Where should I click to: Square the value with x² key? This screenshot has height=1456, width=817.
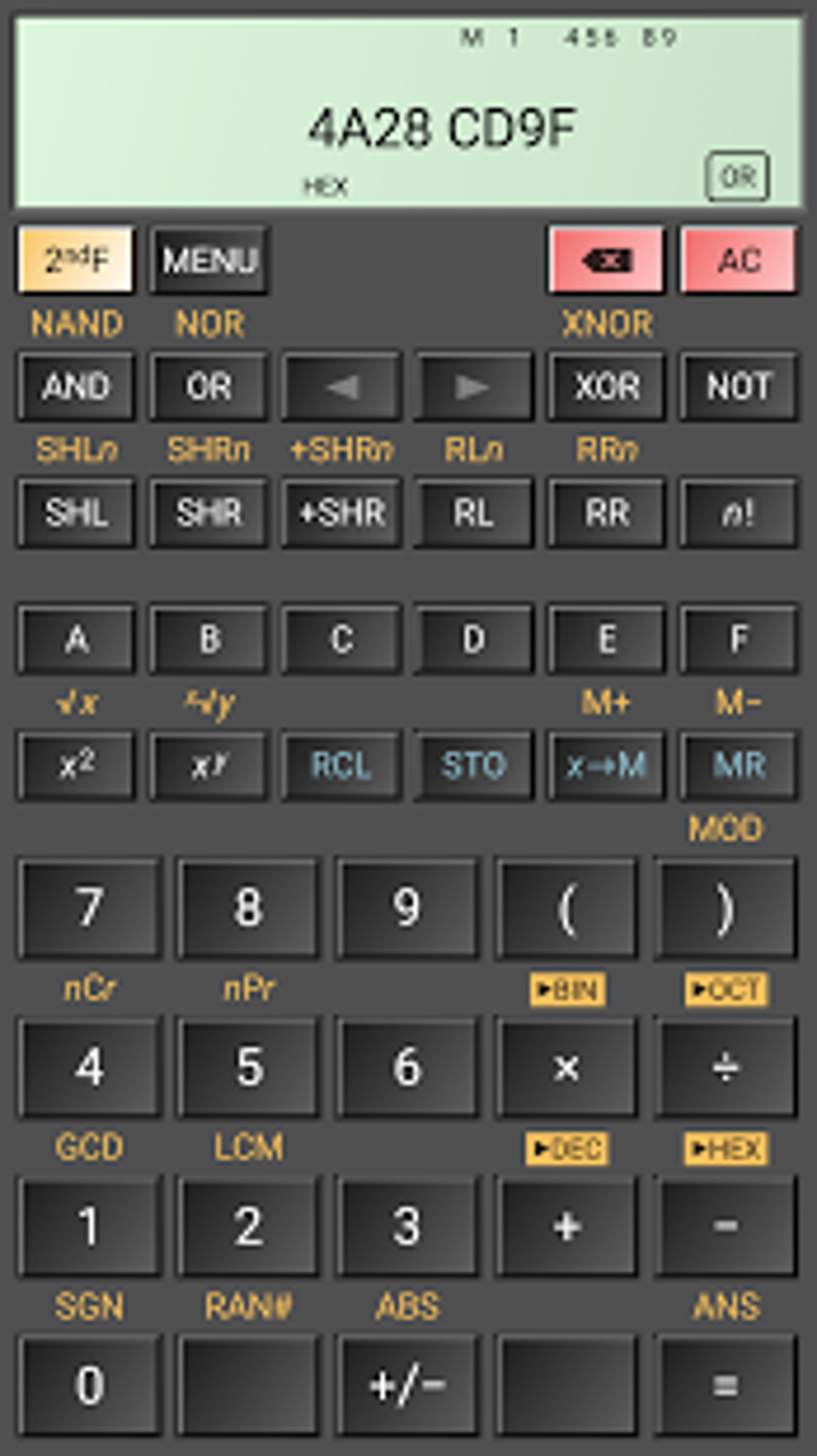pos(76,765)
